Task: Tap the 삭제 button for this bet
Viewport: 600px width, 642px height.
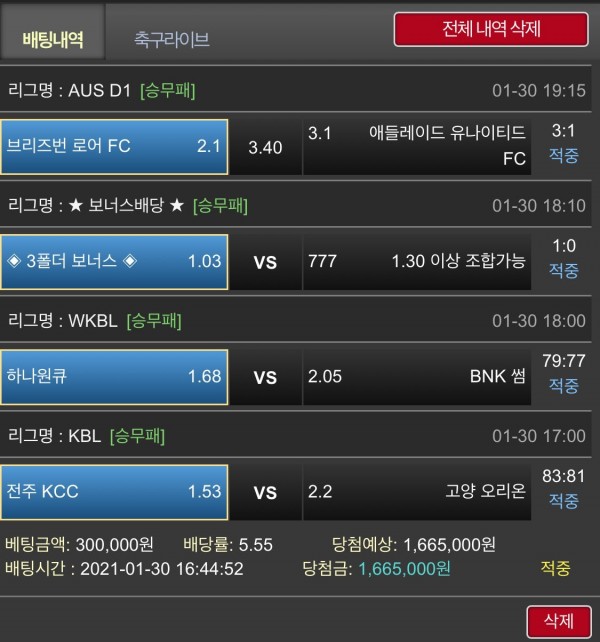Action: [x=559, y=620]
